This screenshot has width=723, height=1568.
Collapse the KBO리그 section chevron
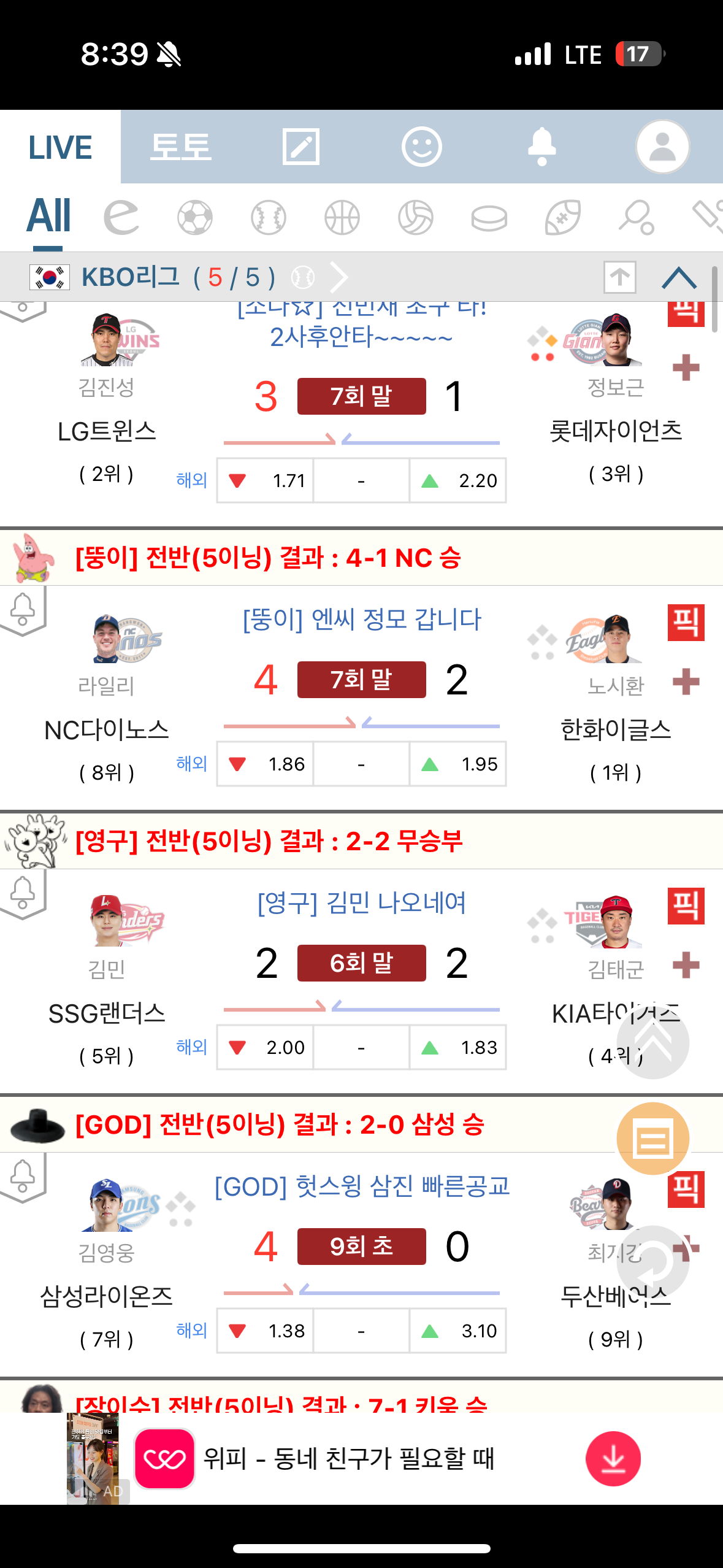click(x=679, y=278)
